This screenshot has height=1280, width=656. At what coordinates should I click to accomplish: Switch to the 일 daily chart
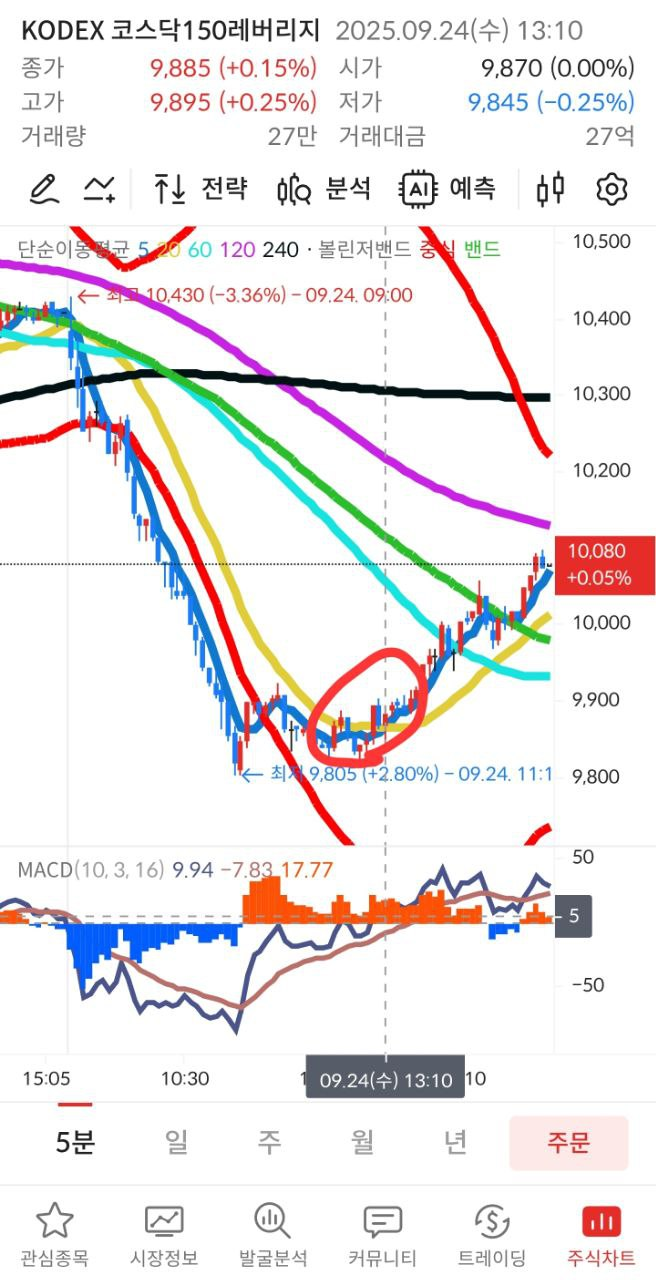[176, 1142]
